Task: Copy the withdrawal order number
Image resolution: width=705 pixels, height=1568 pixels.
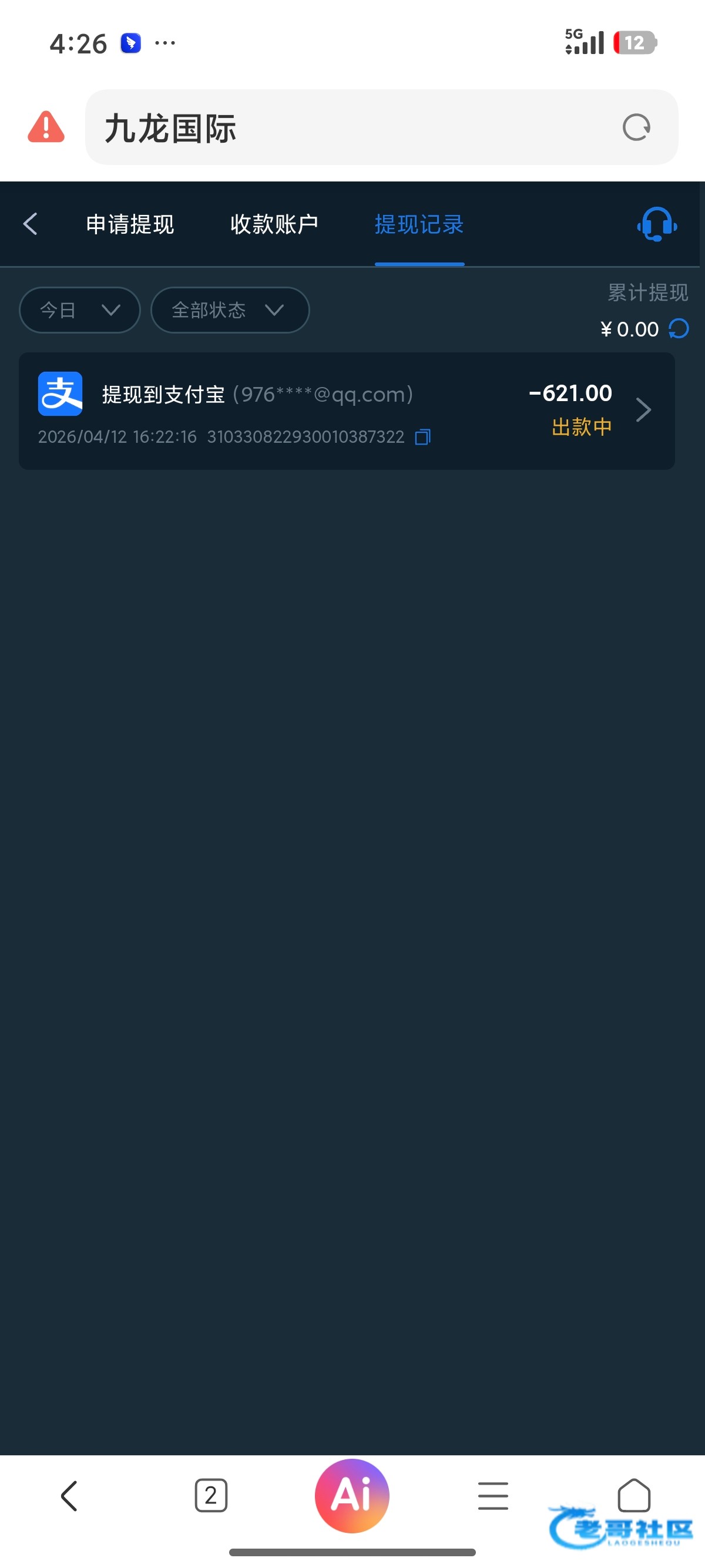Action: tap(422, 437)
